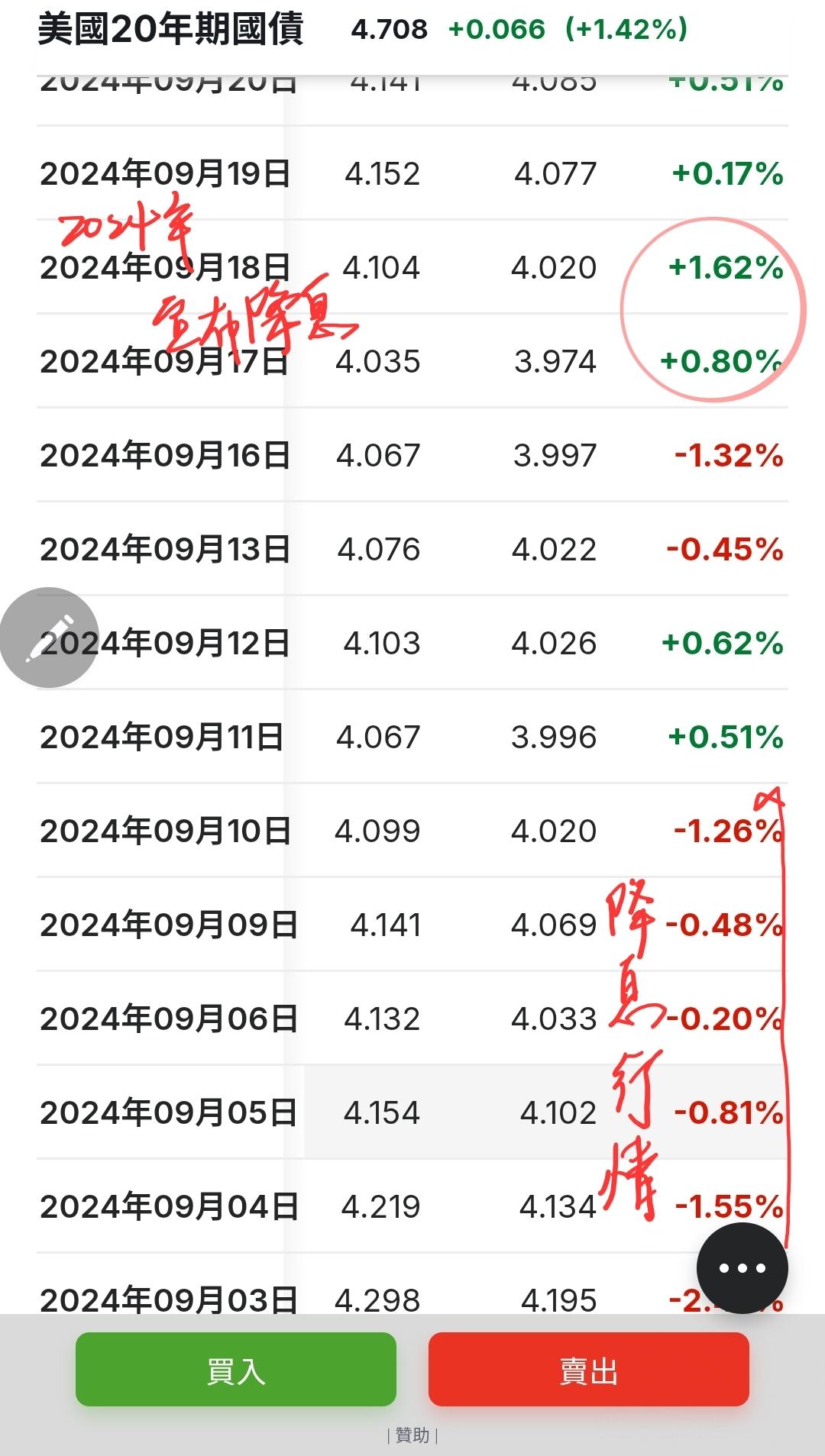Open the three-dot floating menu
The height and width of the screenshot is (1456, 825).
(742, 1268)
